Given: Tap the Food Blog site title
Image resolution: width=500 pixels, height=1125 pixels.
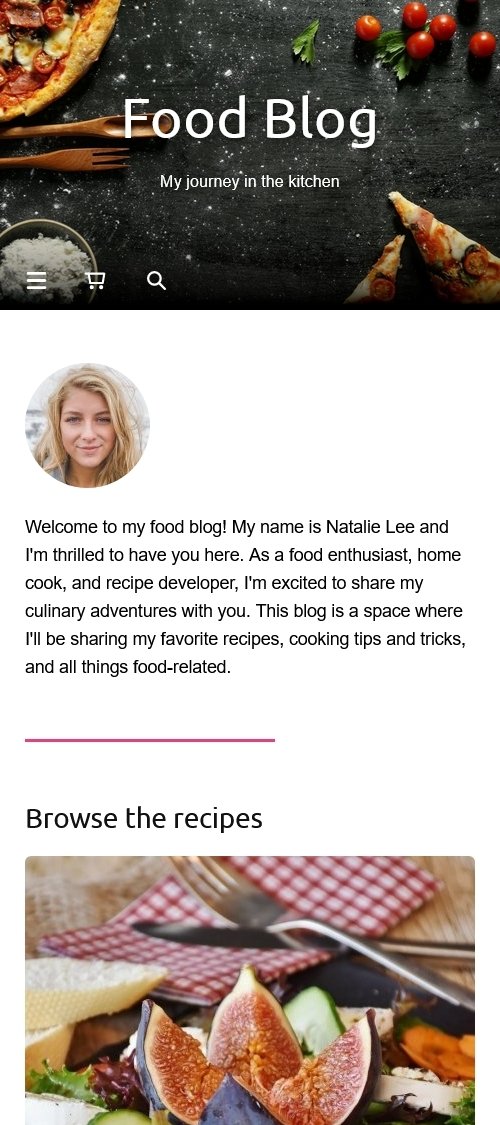Looking at the screenshot, I should [x=250, y=118].
